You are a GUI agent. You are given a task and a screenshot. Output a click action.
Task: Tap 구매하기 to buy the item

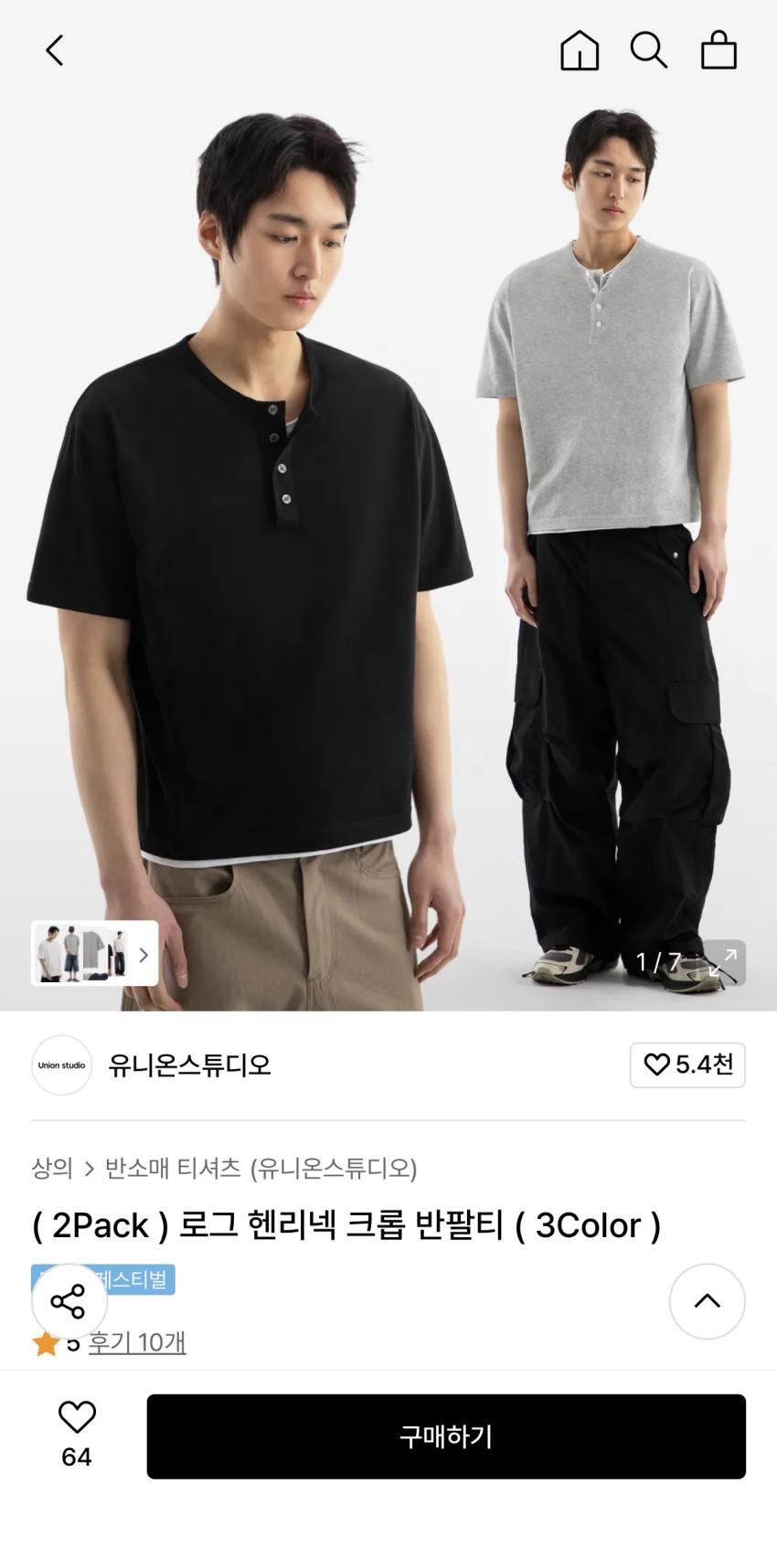pos(446,1436)
